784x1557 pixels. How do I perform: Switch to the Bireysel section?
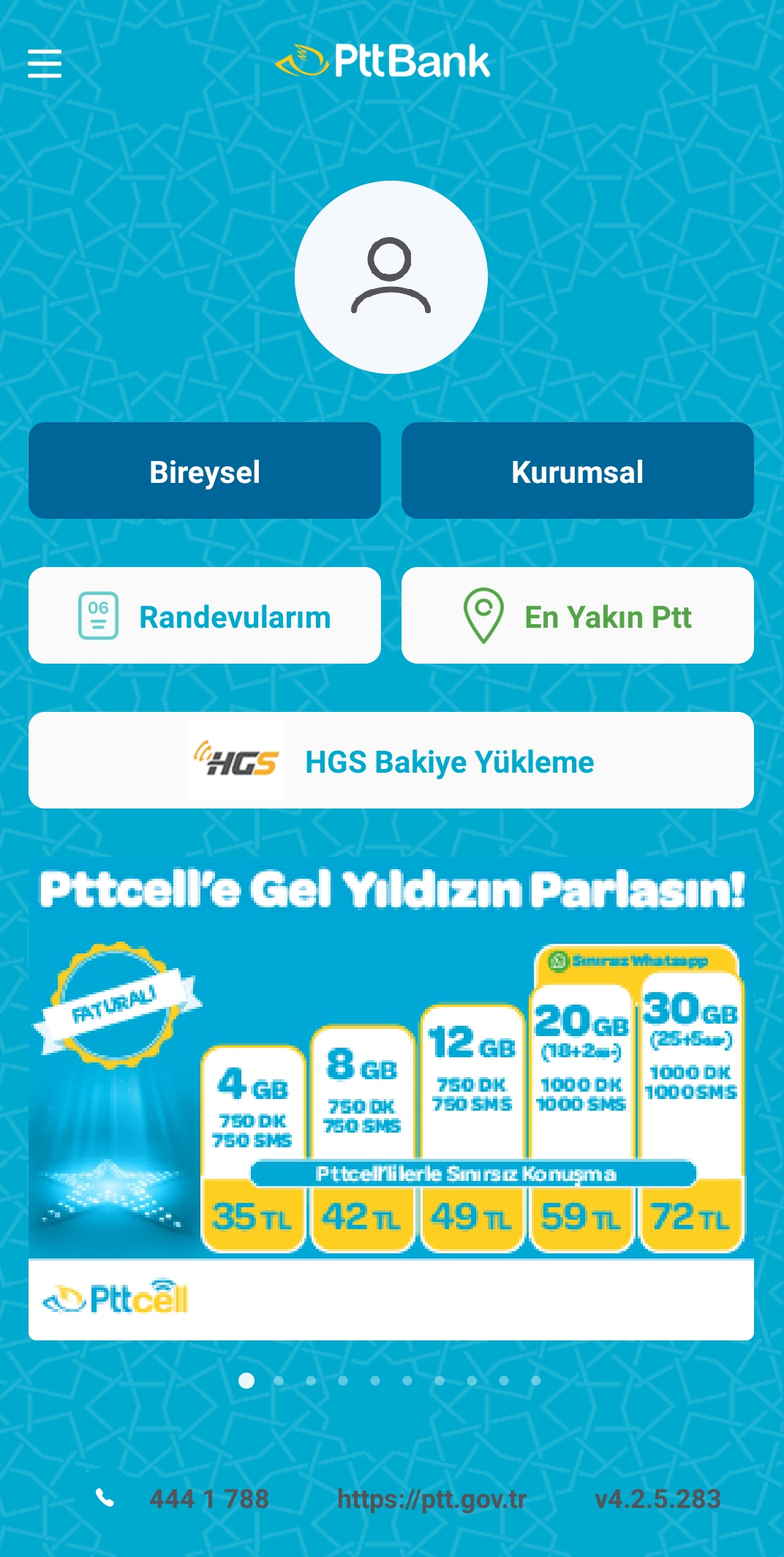[x=204, y=471]
